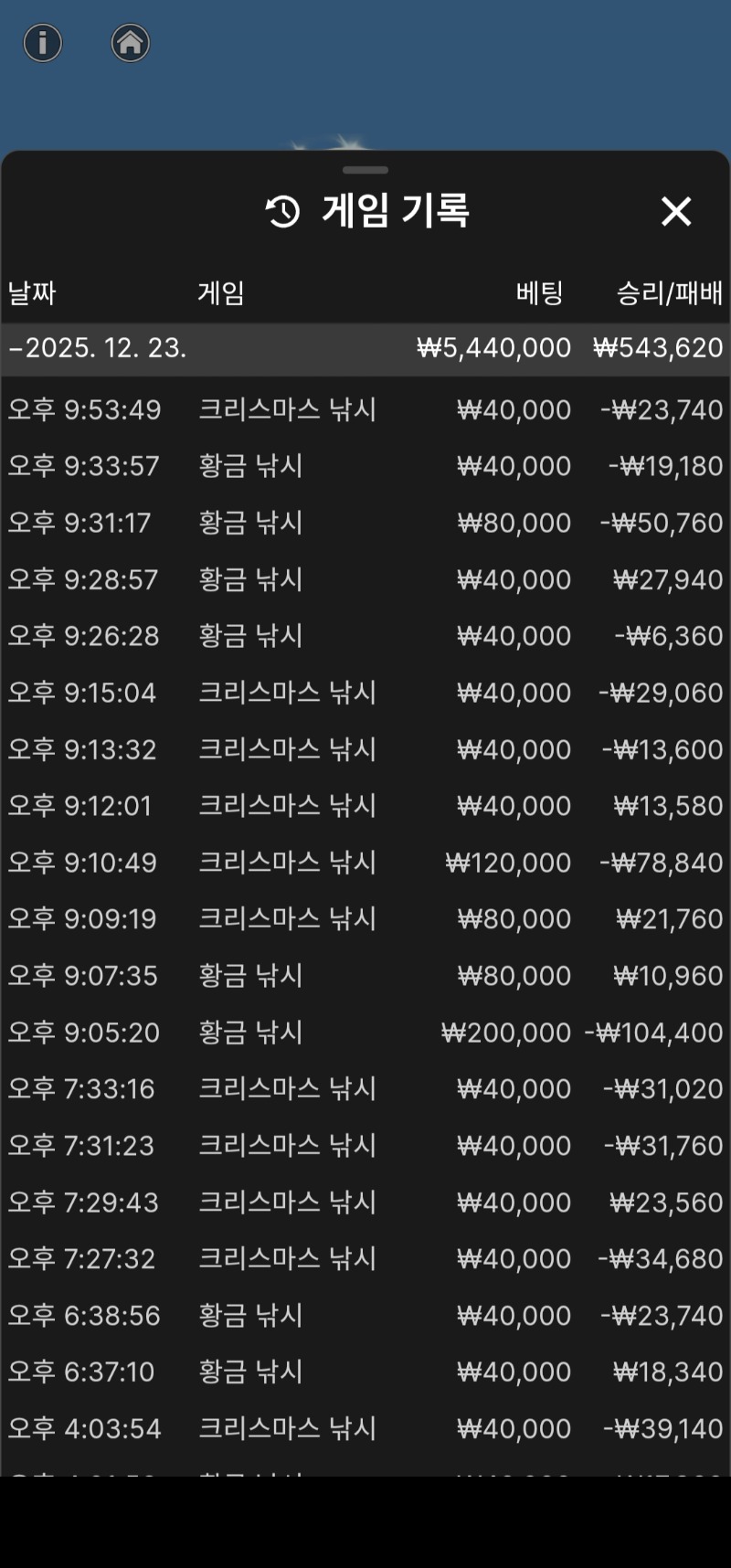Open the 오후 7:29:43 크리스마스 낚시 record
Screen dimensions: 731x1568
point(365,1202)
